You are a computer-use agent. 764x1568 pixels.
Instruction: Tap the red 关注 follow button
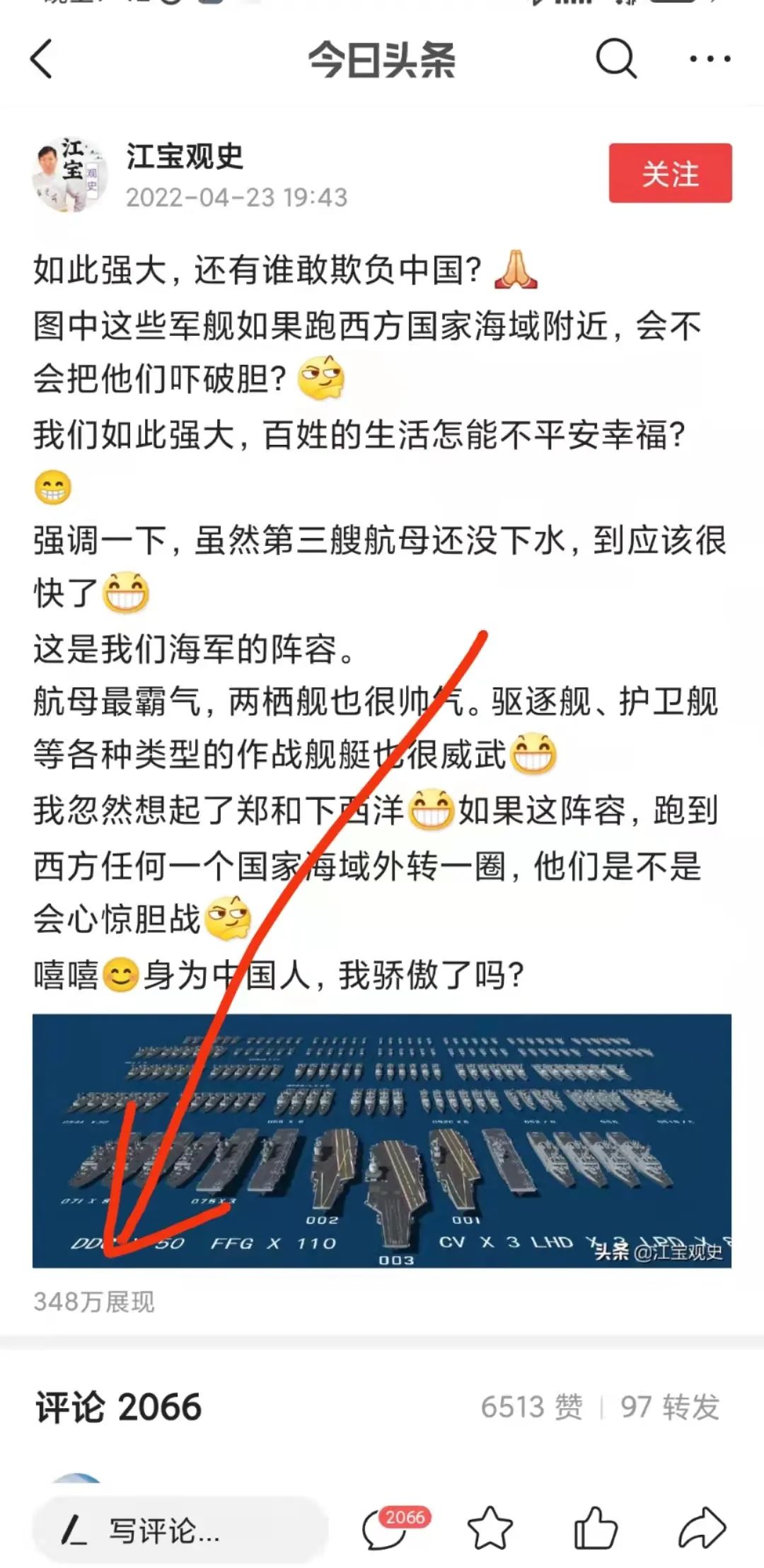[x=670, y=173]
